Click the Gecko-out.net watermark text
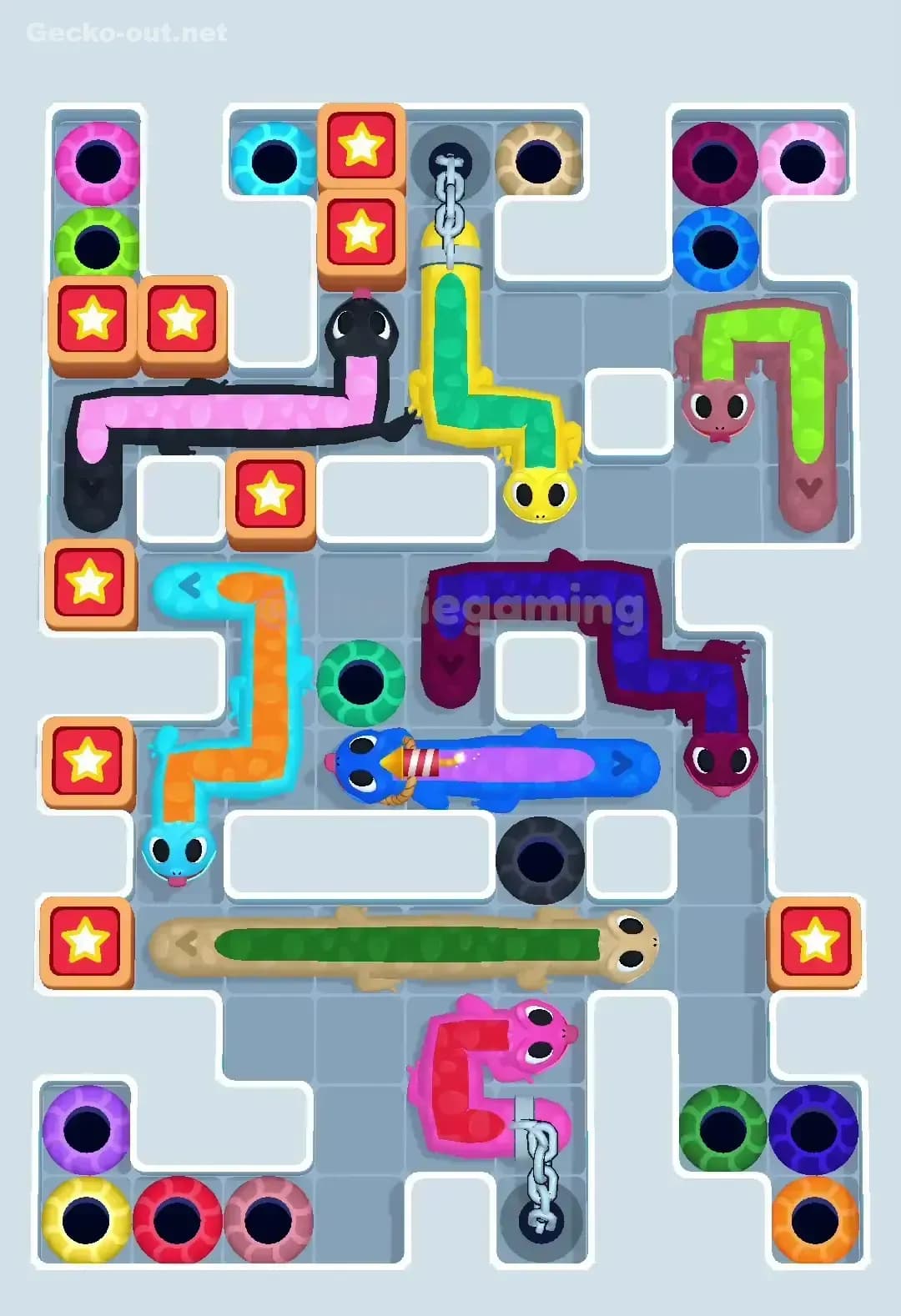Image resolution: width=901 pixels, height=1316 pixels. click(125, 33)
